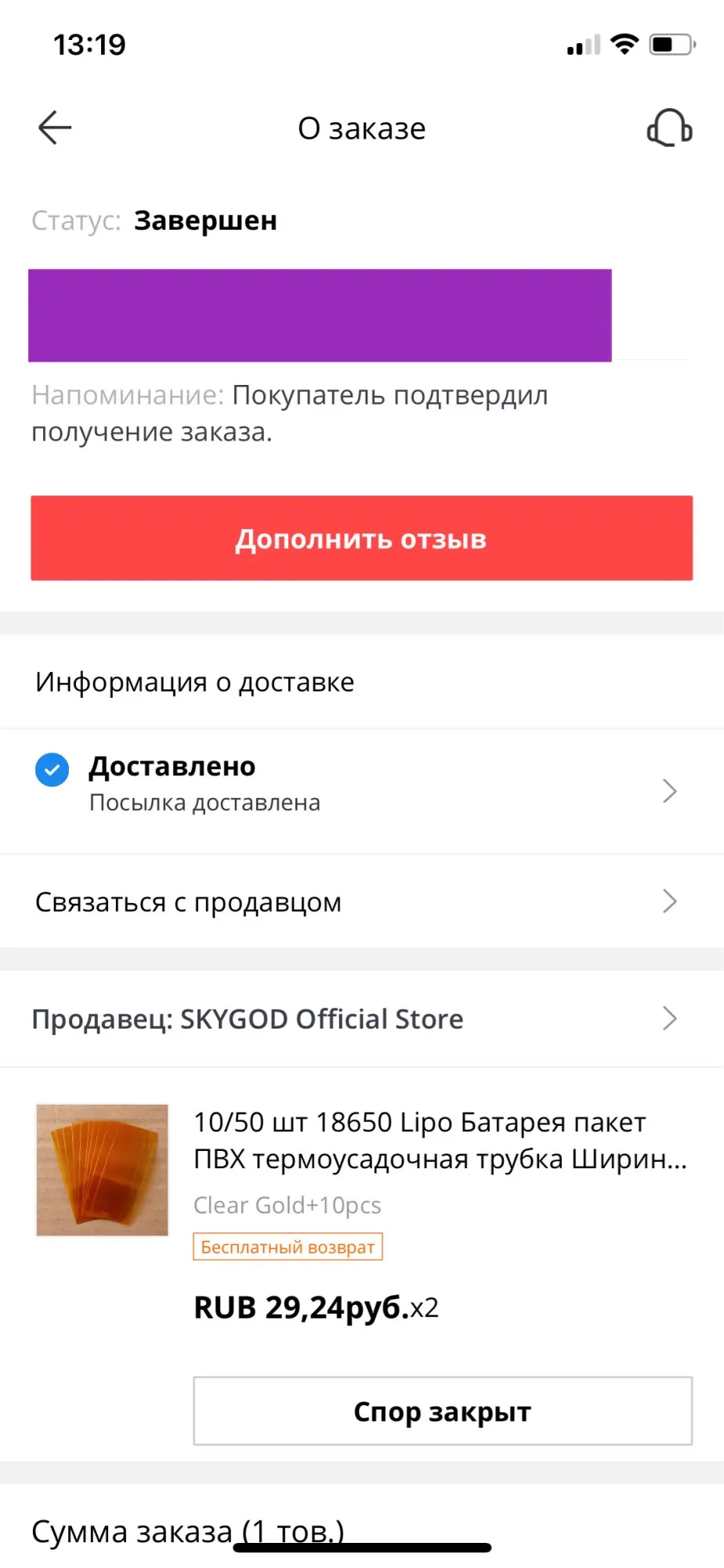
Task: Go back from the order details
Action: [55, 128]
